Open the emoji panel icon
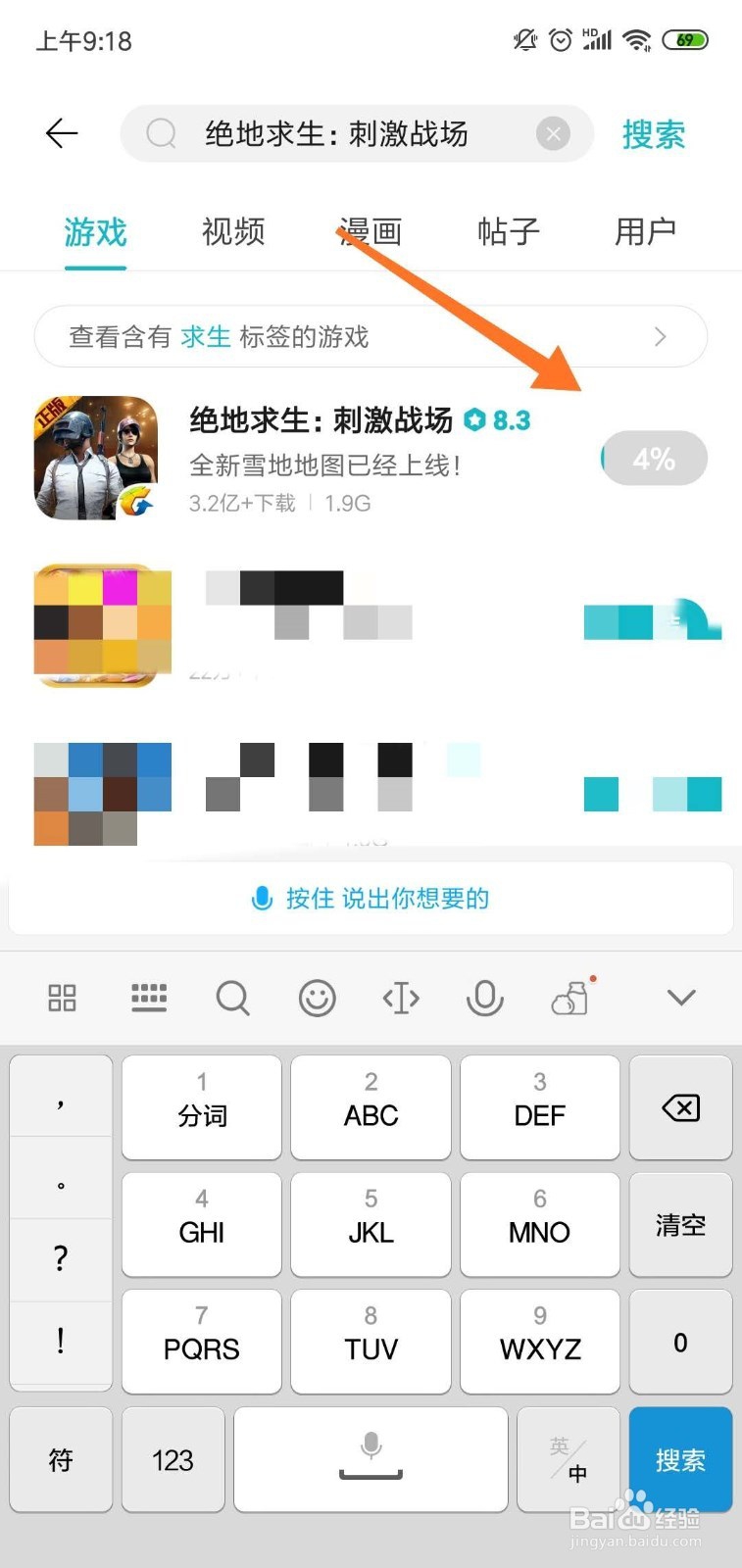 [x=317, y=998]
